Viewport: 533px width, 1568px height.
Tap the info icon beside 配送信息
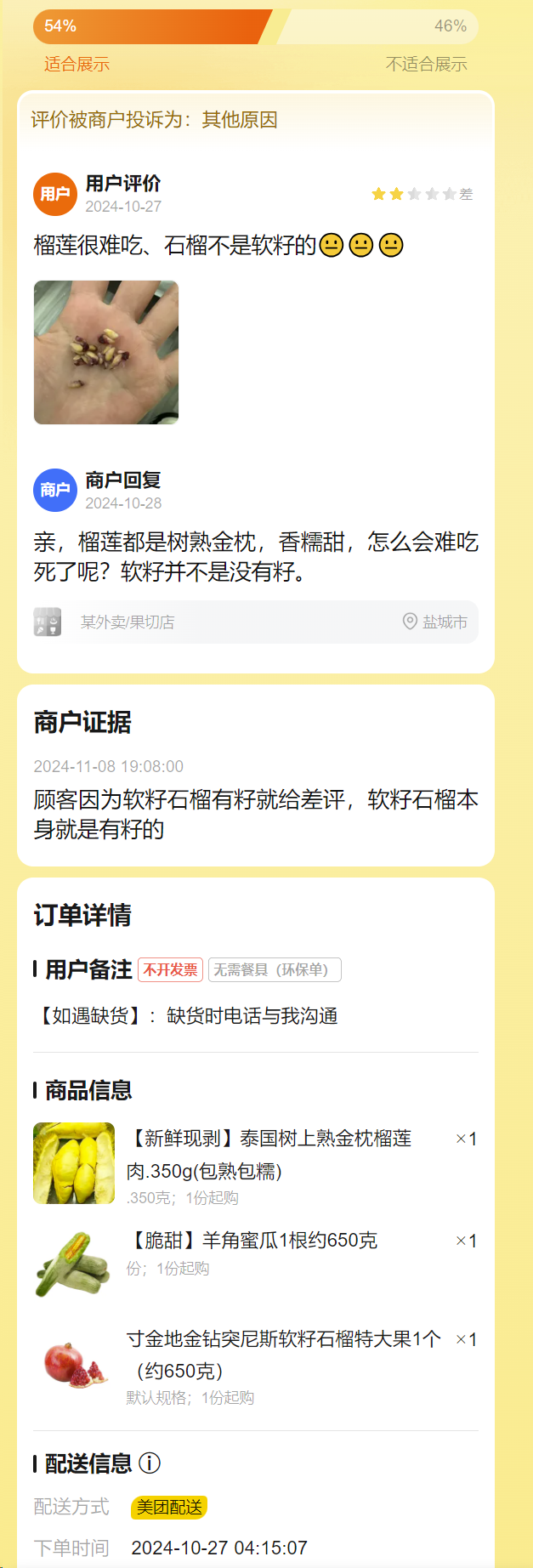pyautogui.click(x=150, y=1463)
